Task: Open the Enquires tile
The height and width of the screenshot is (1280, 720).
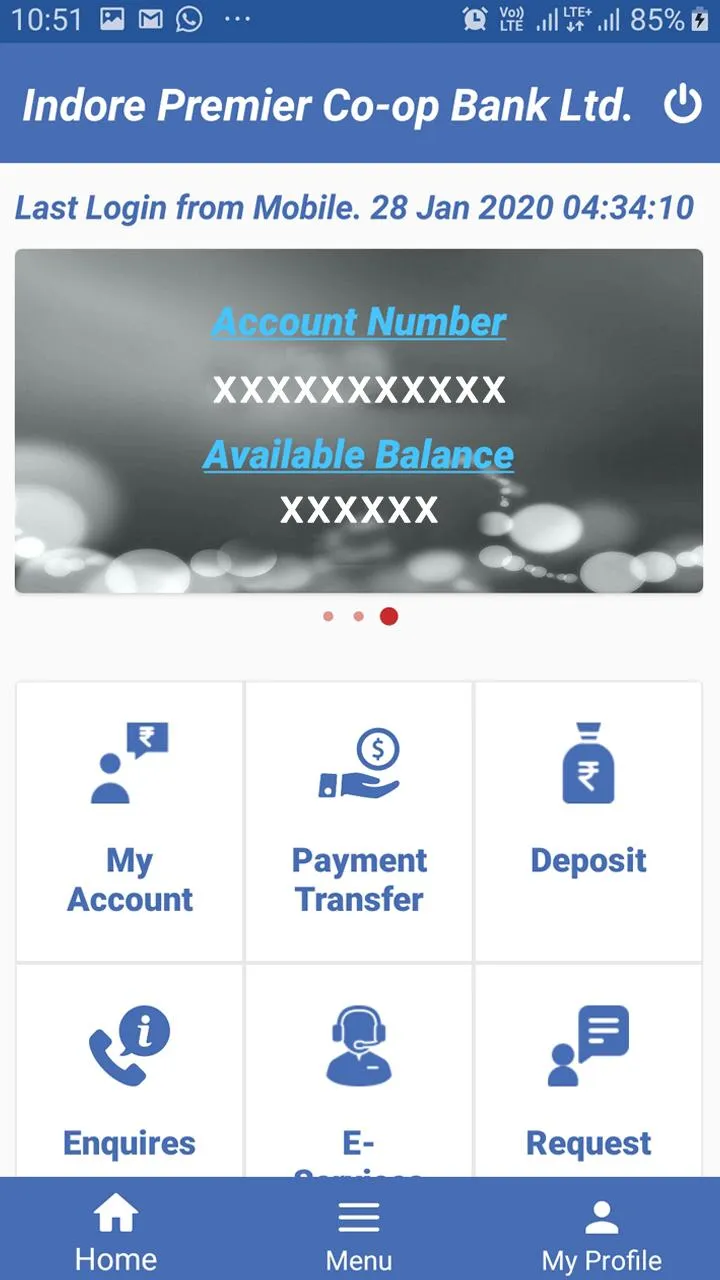Action: [130, 1071]
